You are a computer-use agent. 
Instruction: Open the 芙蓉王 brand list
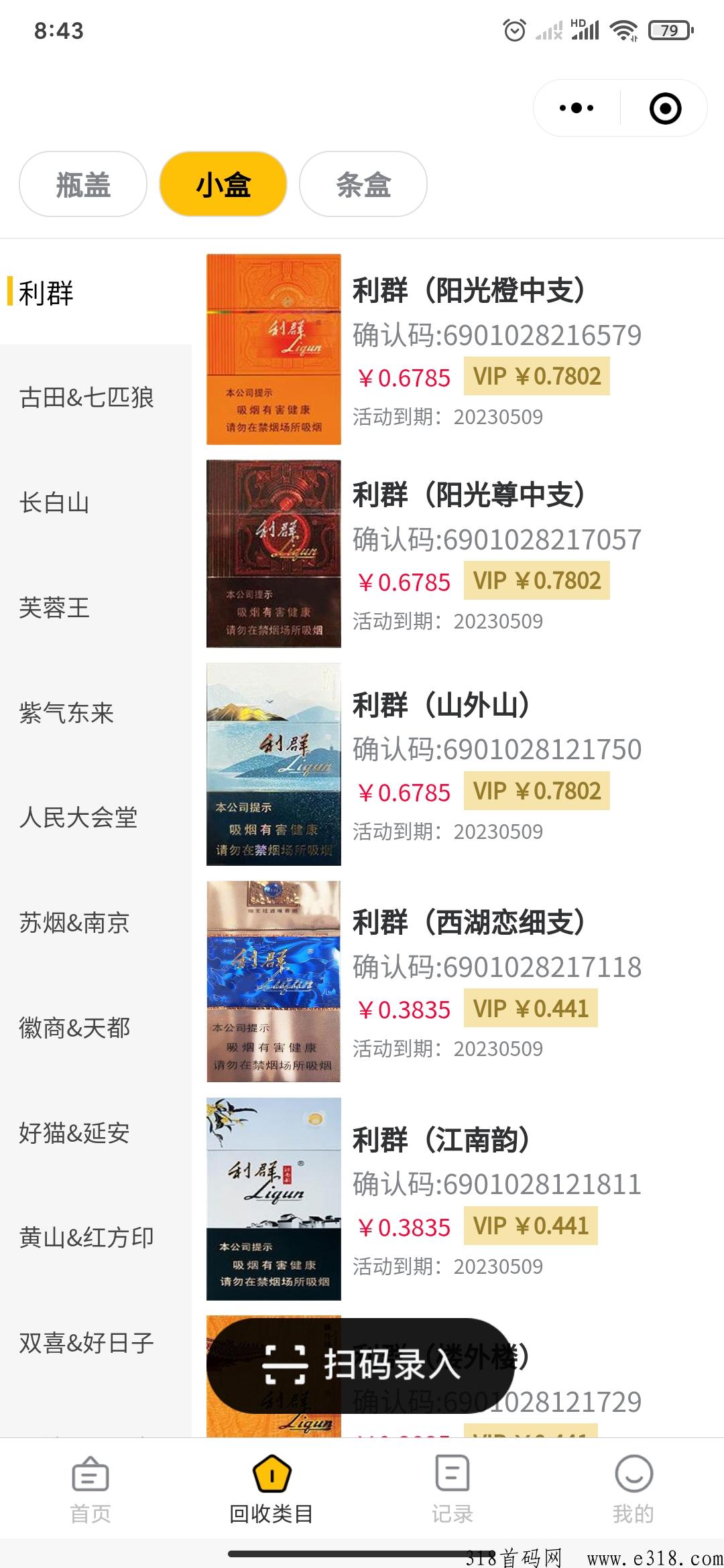click(54, 608)
